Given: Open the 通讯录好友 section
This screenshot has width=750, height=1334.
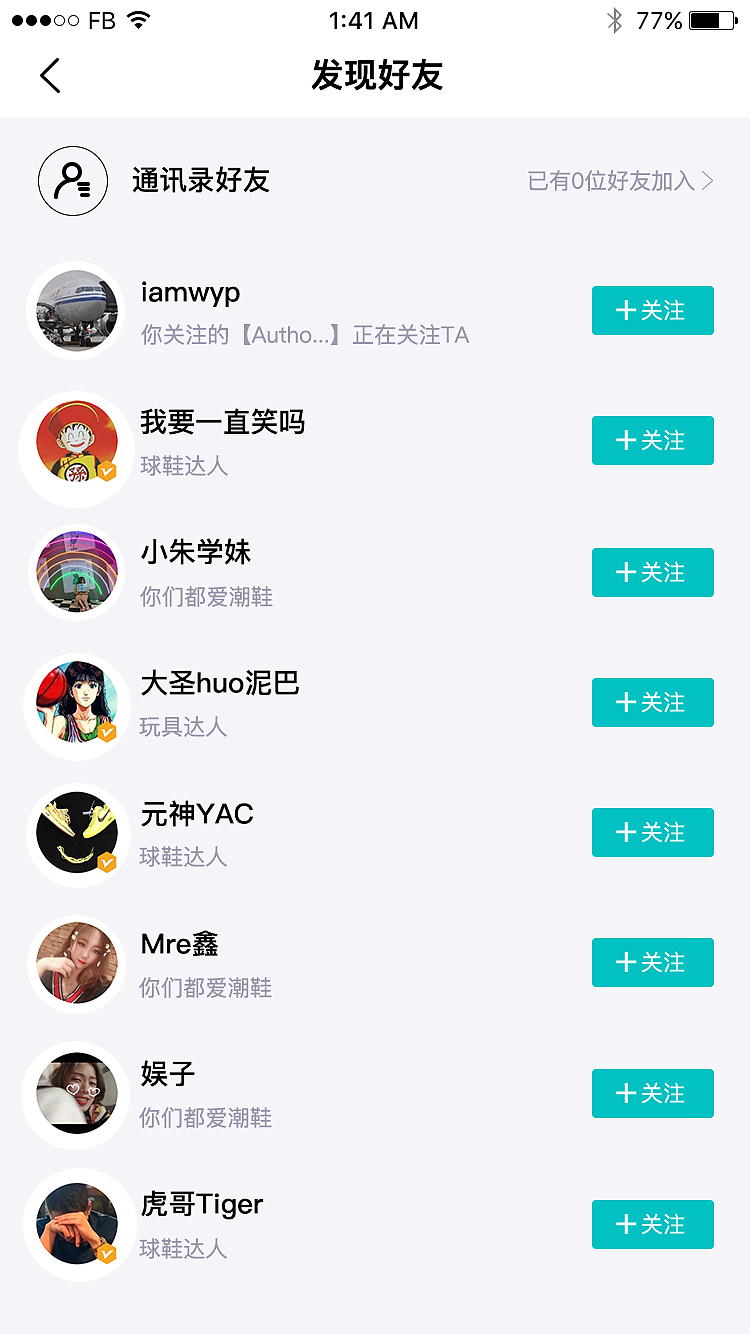Looking at the screenshot, I should (x=200, y=181).
